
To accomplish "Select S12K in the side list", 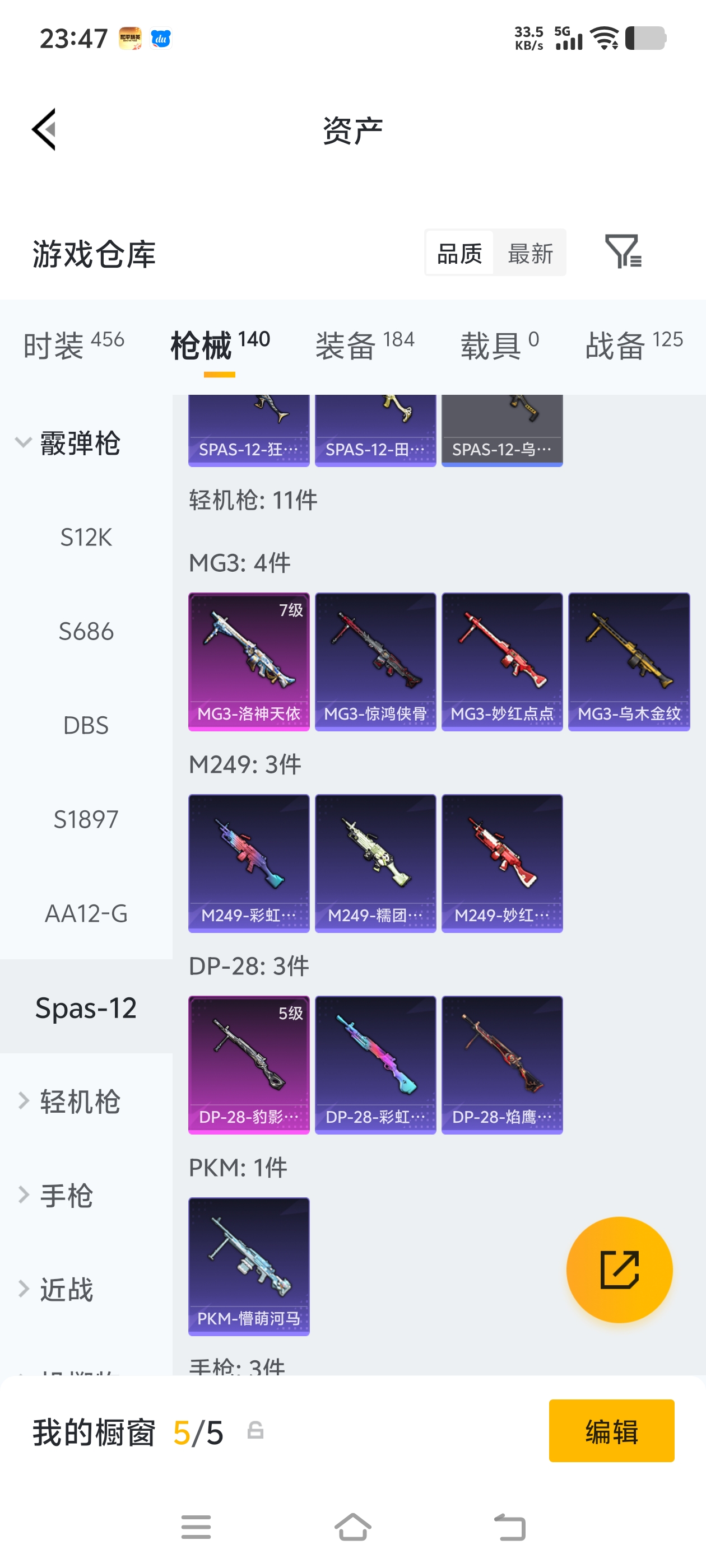I will point(86,537).
